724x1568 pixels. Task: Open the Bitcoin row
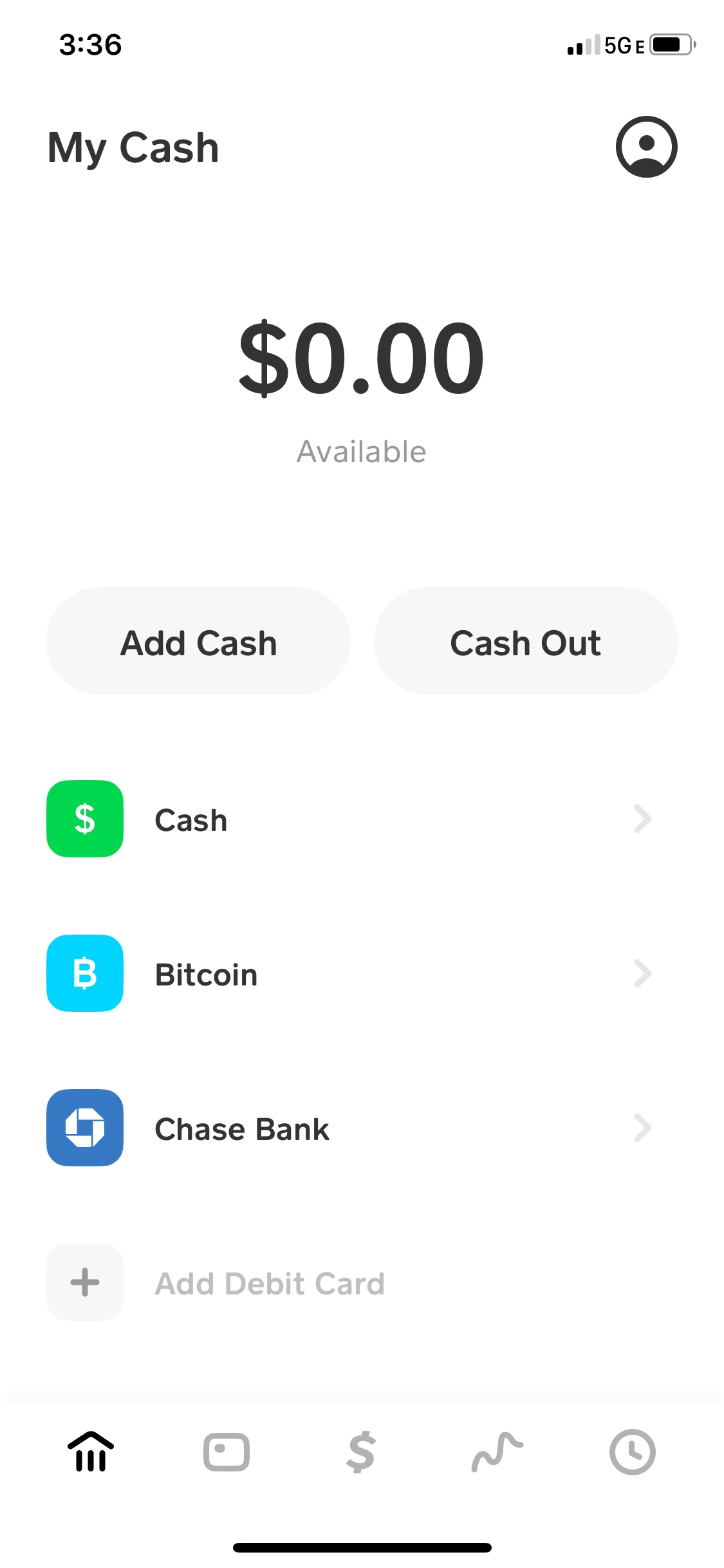[x=349, y=974]
